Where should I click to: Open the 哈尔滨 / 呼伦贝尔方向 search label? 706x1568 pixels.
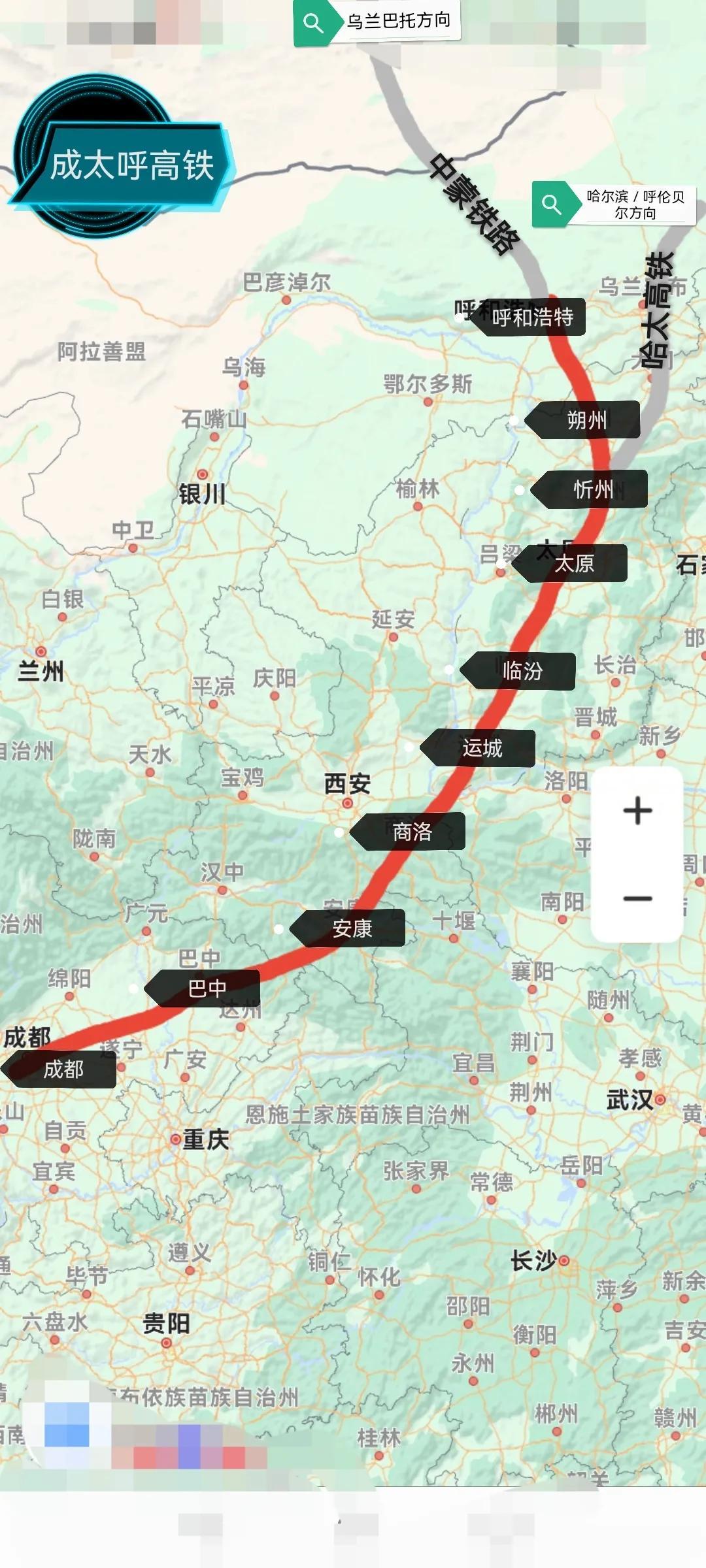tap(614, 204)
